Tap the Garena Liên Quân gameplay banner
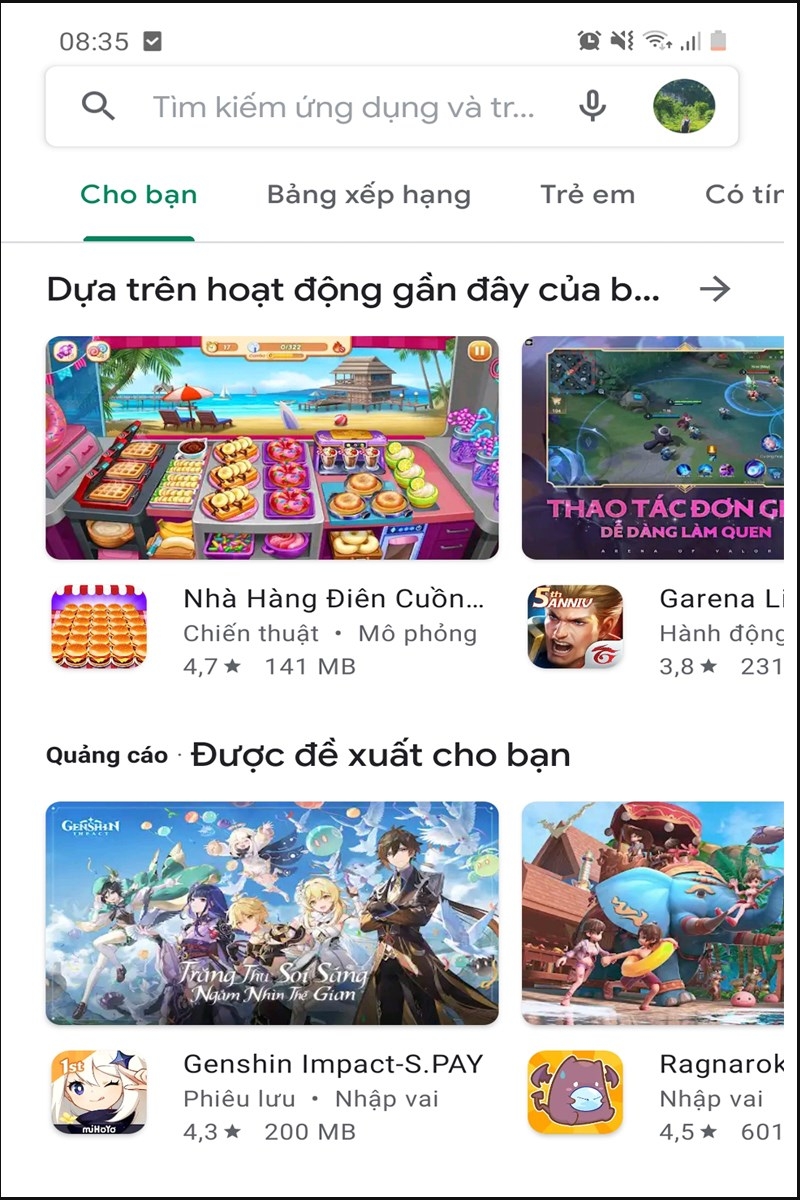This screenshot has width=800, height=1200. tap(660, 448)
